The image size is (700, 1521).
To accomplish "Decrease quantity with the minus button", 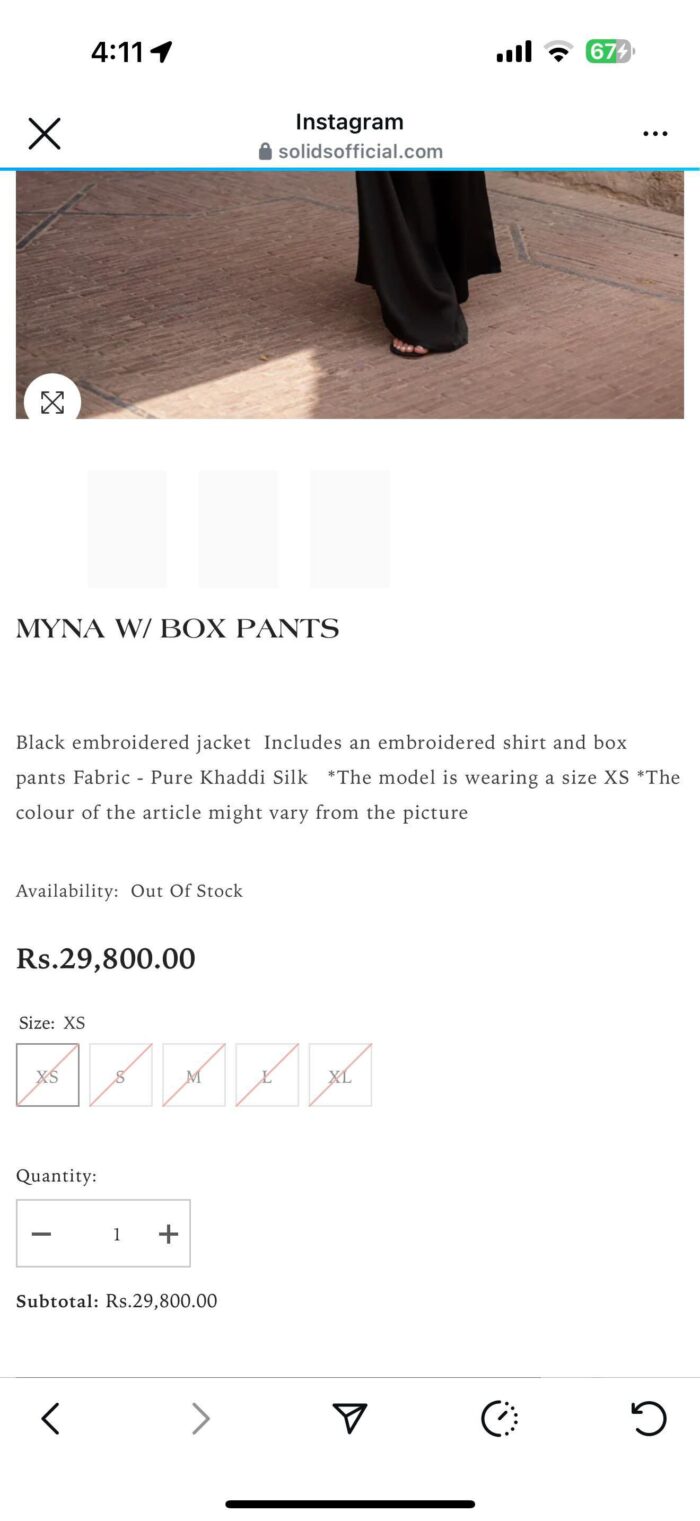I will (x=41, y=1234).
